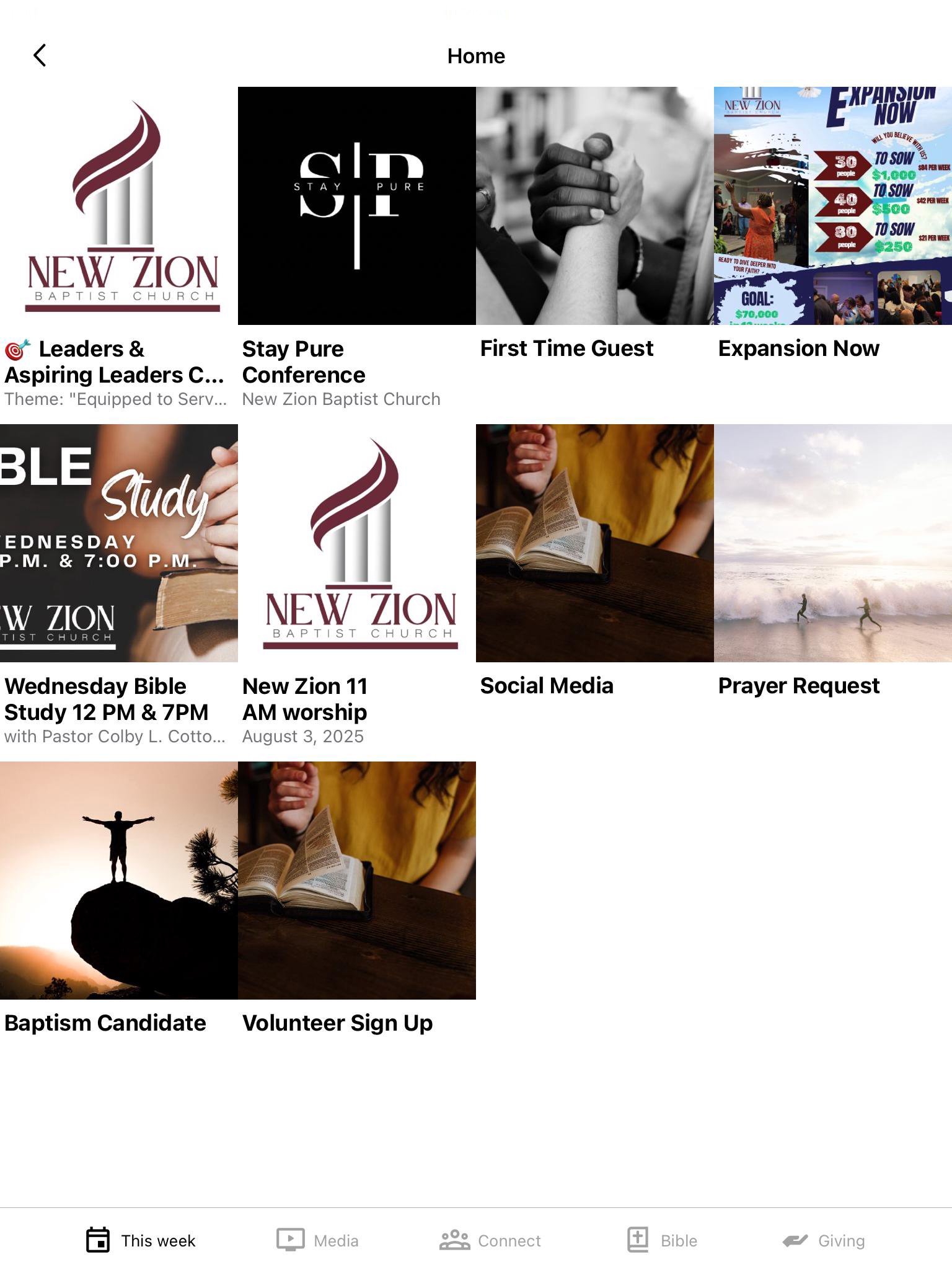Switch to the Connect tab
This screenshot has height=1270, width=952.
point(490,1240)
